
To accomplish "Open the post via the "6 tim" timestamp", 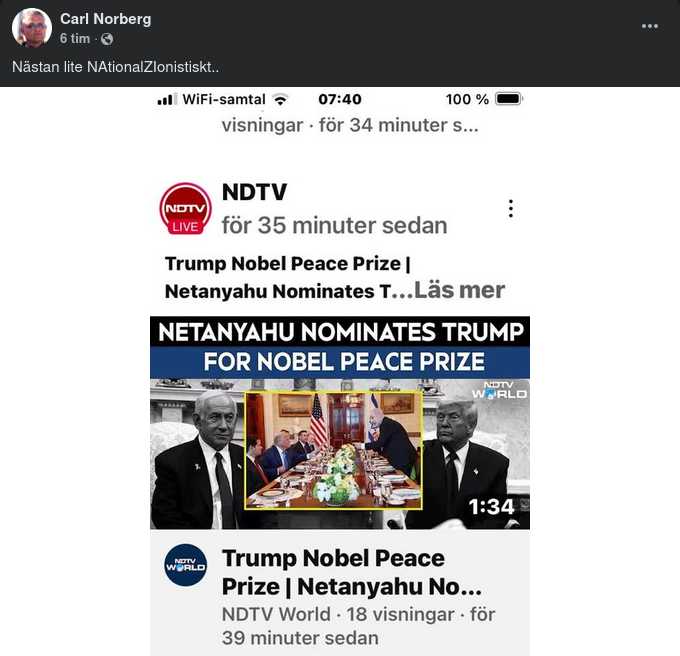I will point(74,39).
